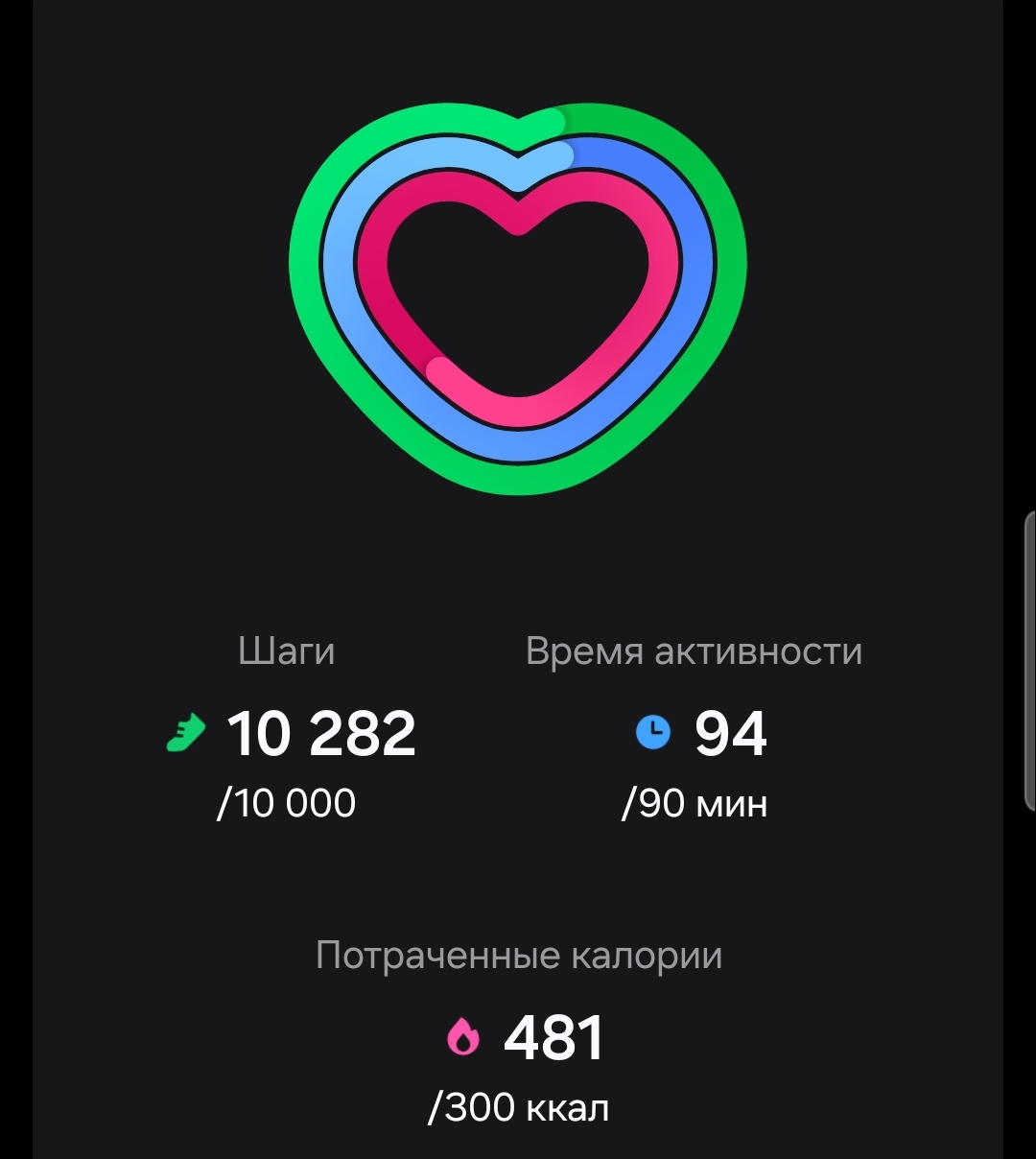This screenshot has width=1036, height=1159.
Task: Tap the pink flame calories icon
Action: point(464,1037)
